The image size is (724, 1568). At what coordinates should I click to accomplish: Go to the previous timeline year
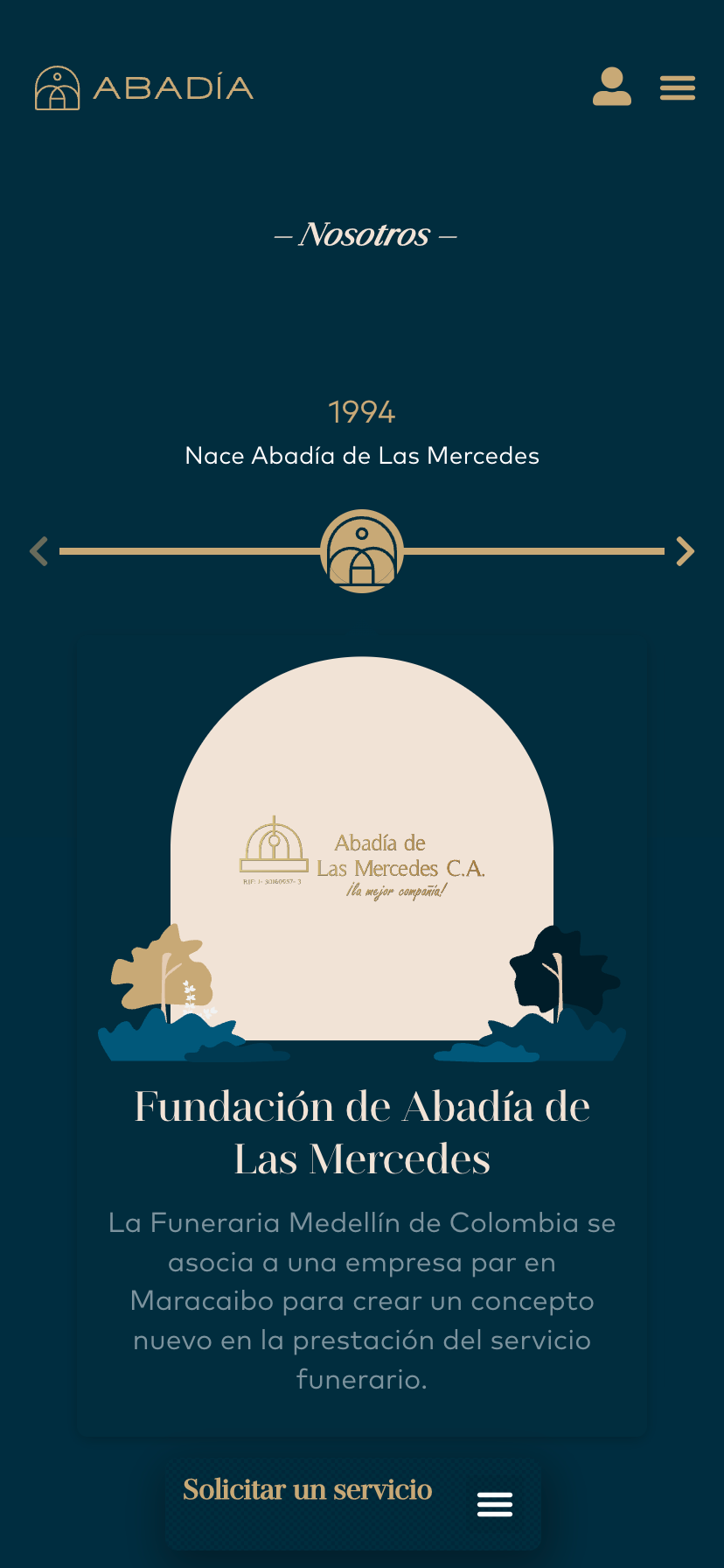[38, 551]
